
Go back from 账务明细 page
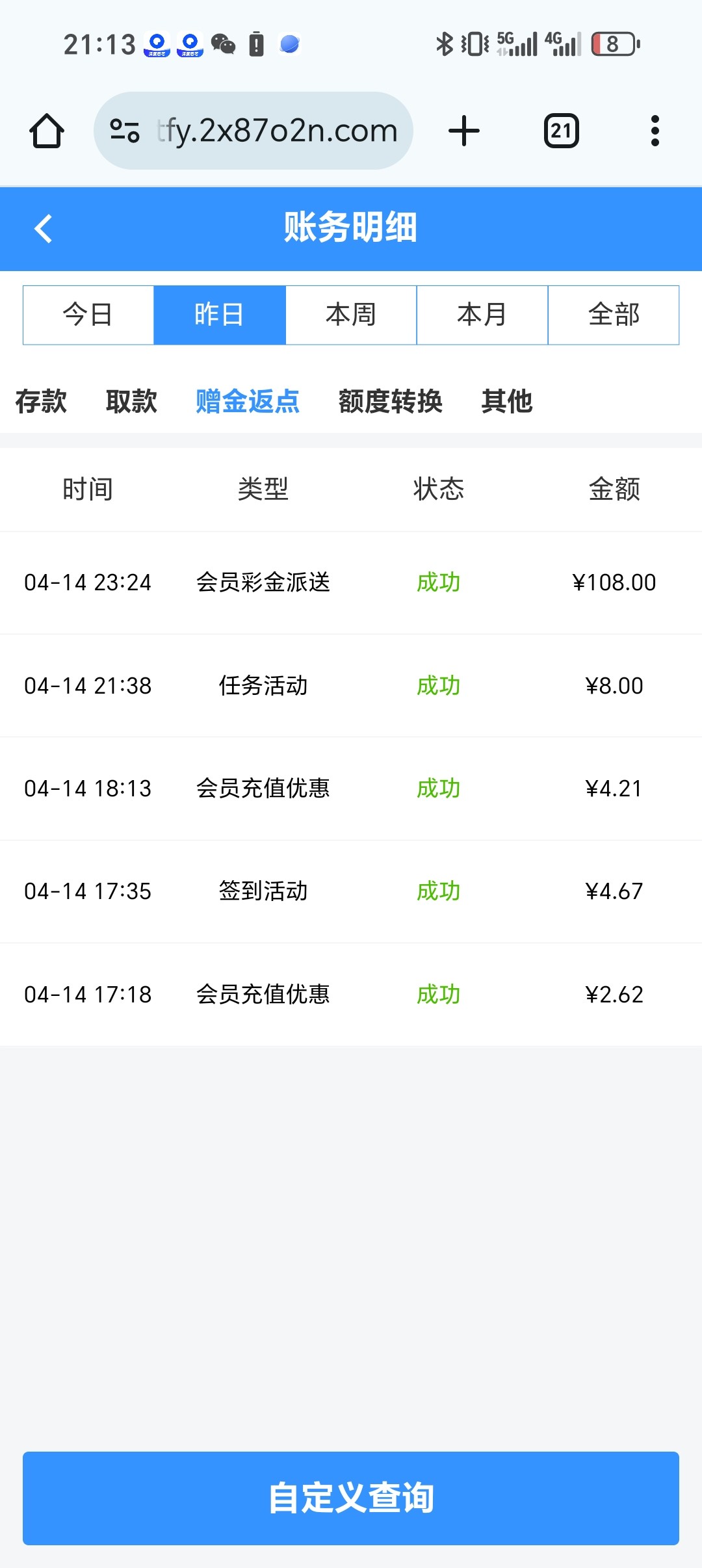pyautogui.click(x=43, y=229)
